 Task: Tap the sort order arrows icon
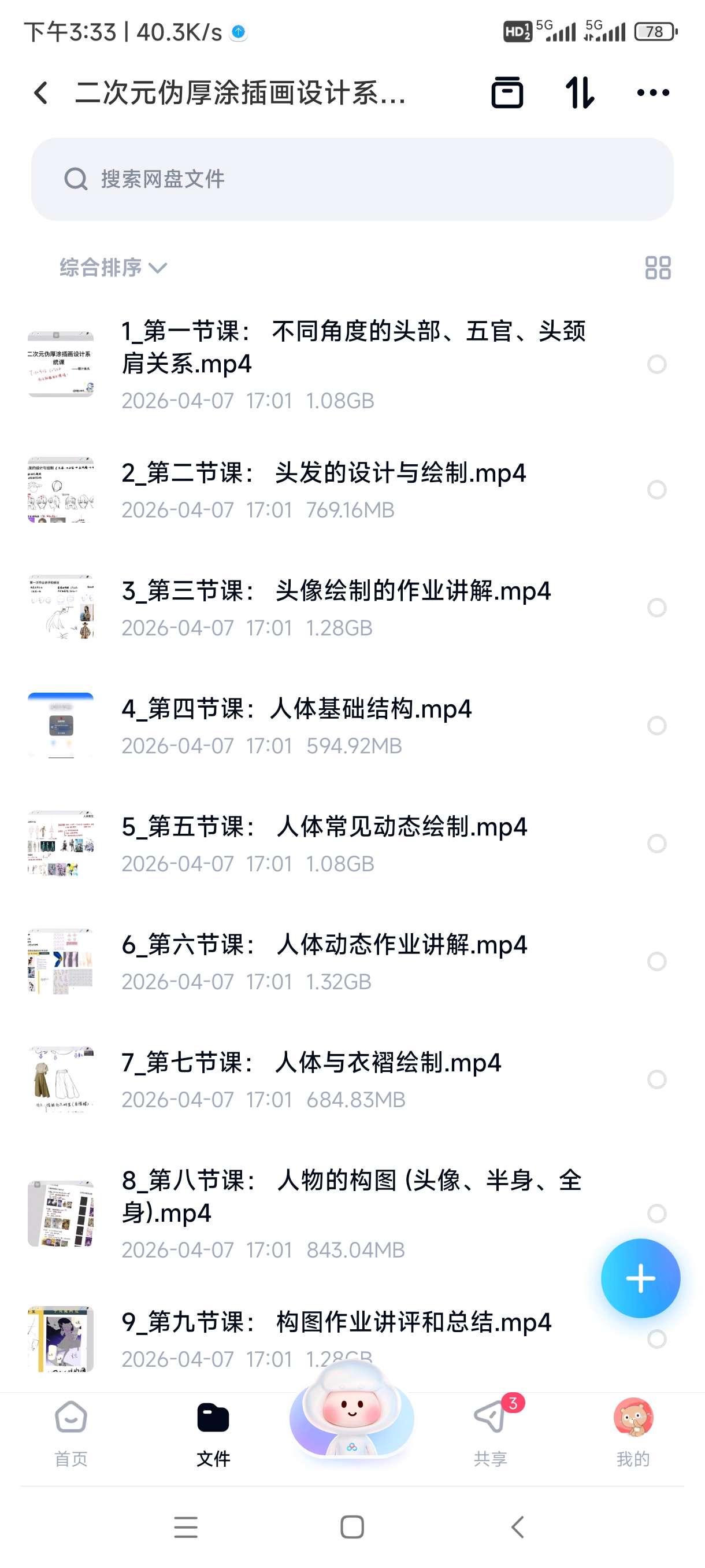[578, 92]
